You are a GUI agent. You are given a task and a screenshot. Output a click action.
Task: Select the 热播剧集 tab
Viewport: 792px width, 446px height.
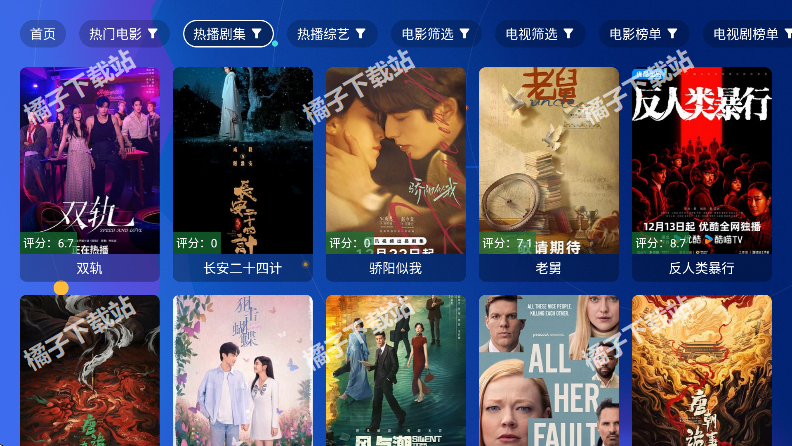click(228, 34)
